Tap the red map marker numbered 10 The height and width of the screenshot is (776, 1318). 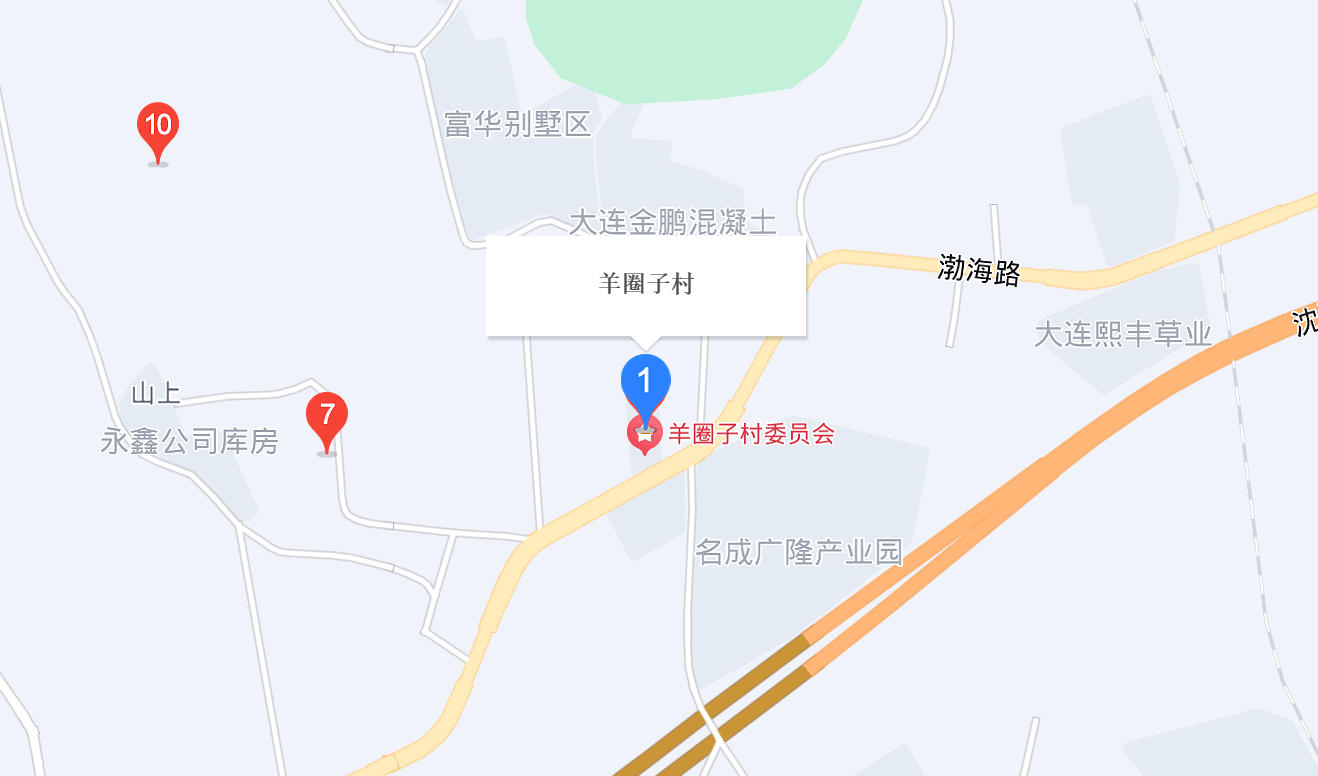pyautogui.click(x=158, y=127)
